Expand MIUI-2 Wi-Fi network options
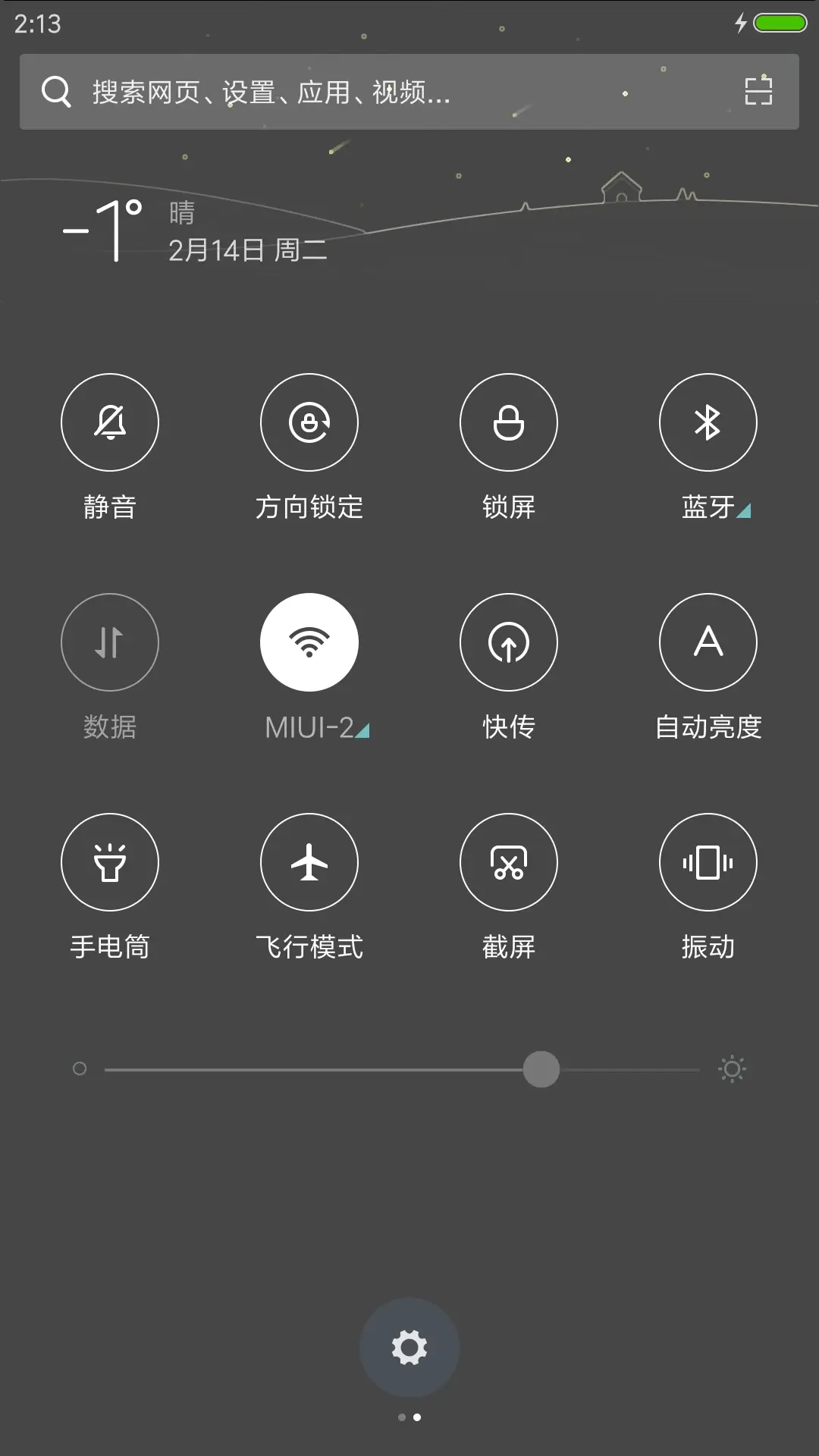Image resolution: width=819 pixels, height=1456 pixels. pos(364,730)
